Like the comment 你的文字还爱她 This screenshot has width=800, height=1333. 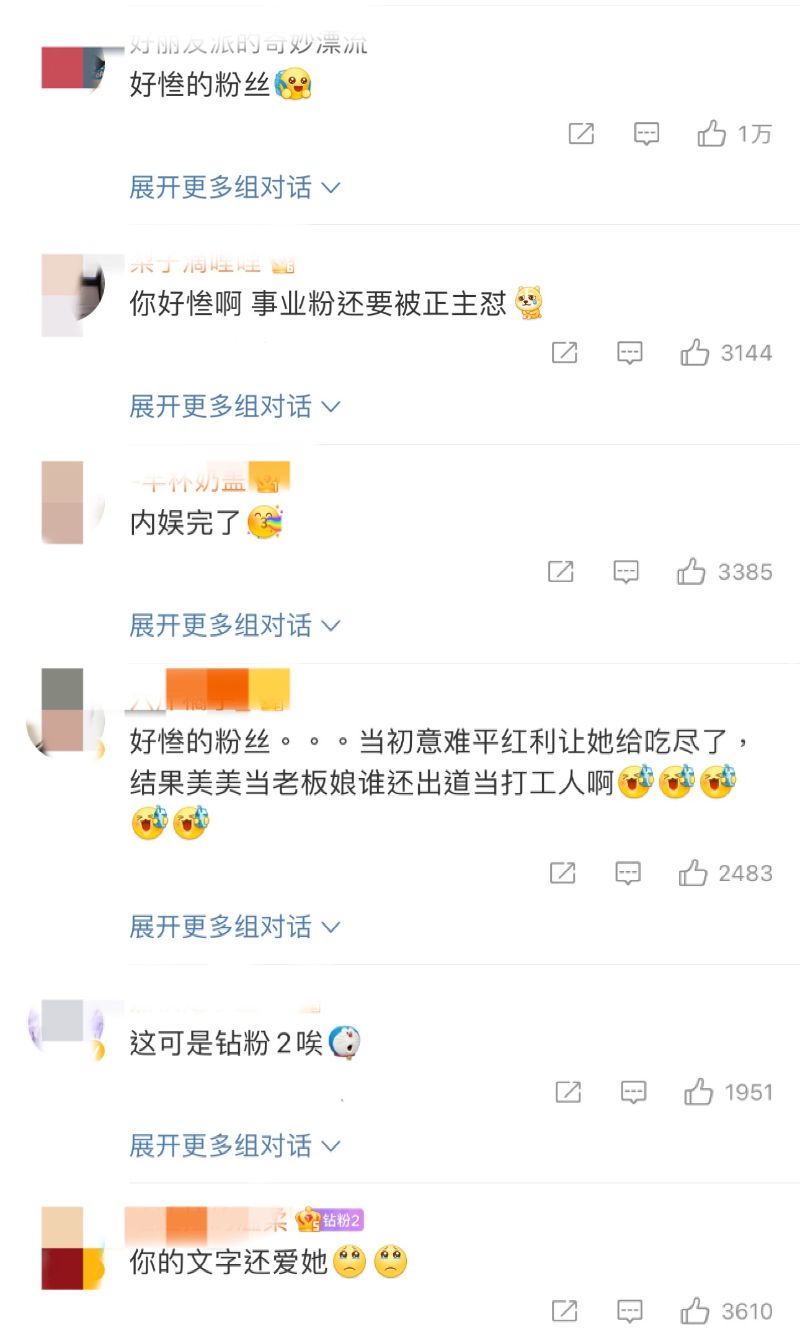click(695, 1311)
